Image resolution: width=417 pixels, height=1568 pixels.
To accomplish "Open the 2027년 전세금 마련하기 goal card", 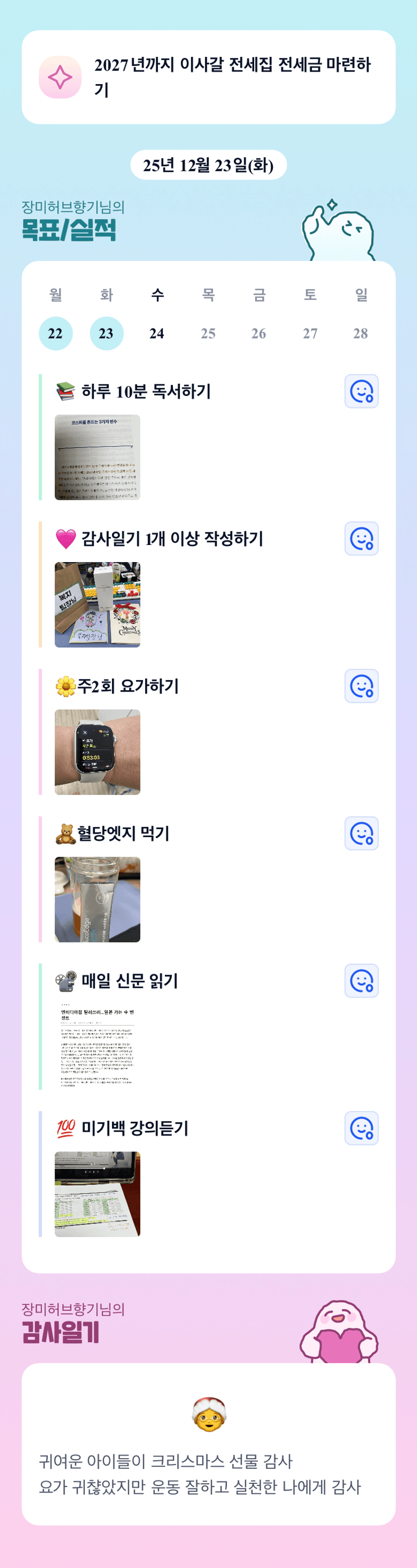I will pos(209,77).
